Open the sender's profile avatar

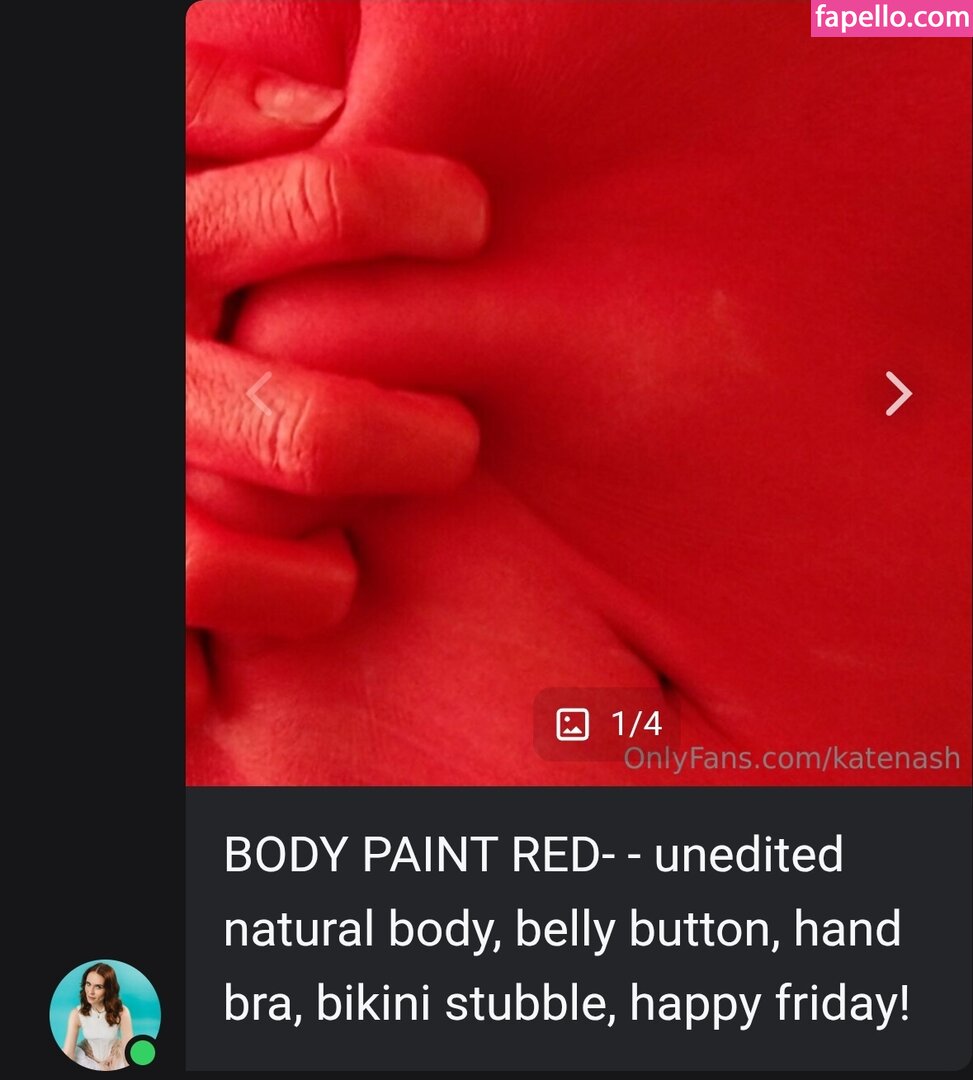tap(104, 1014)
